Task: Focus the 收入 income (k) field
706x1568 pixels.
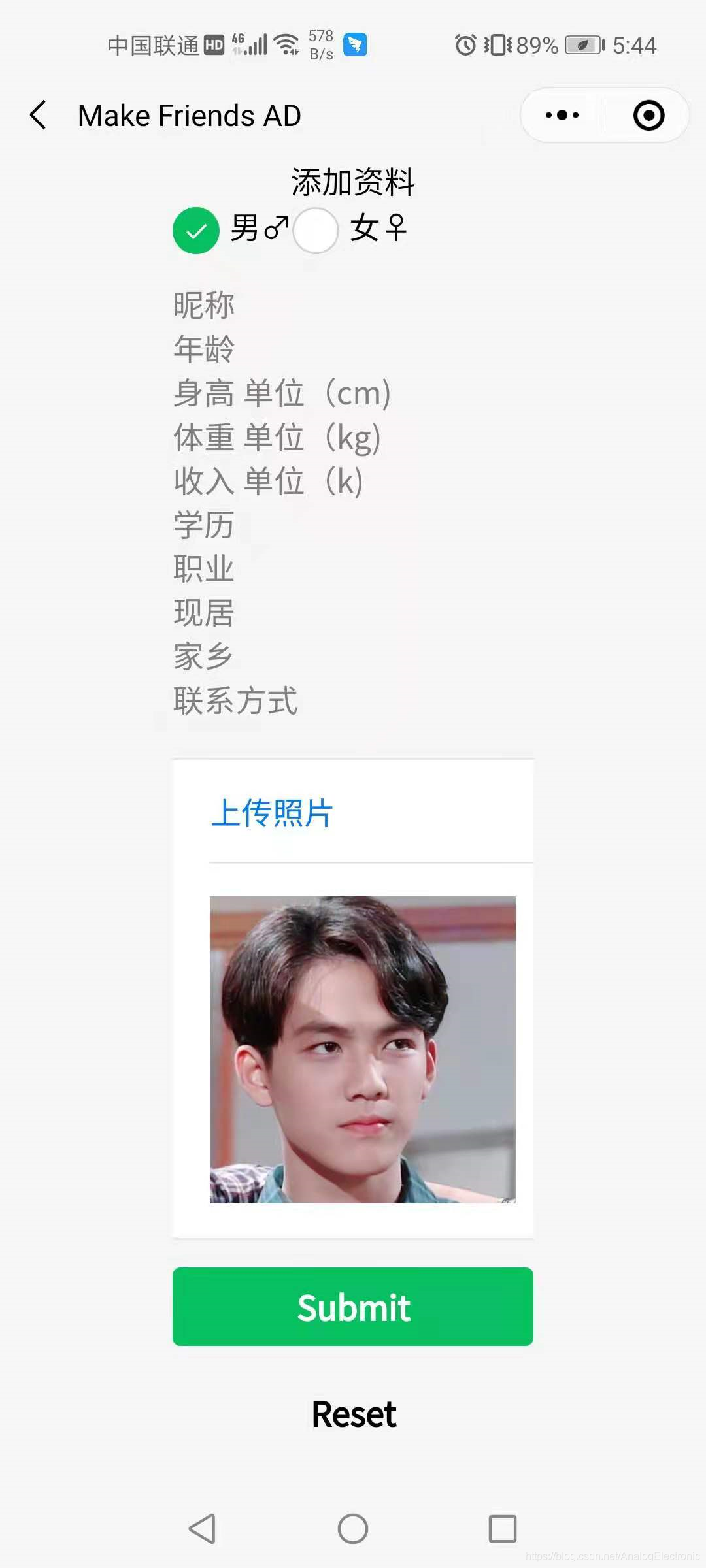Action: pyautogui.click(x=353, y=482)
